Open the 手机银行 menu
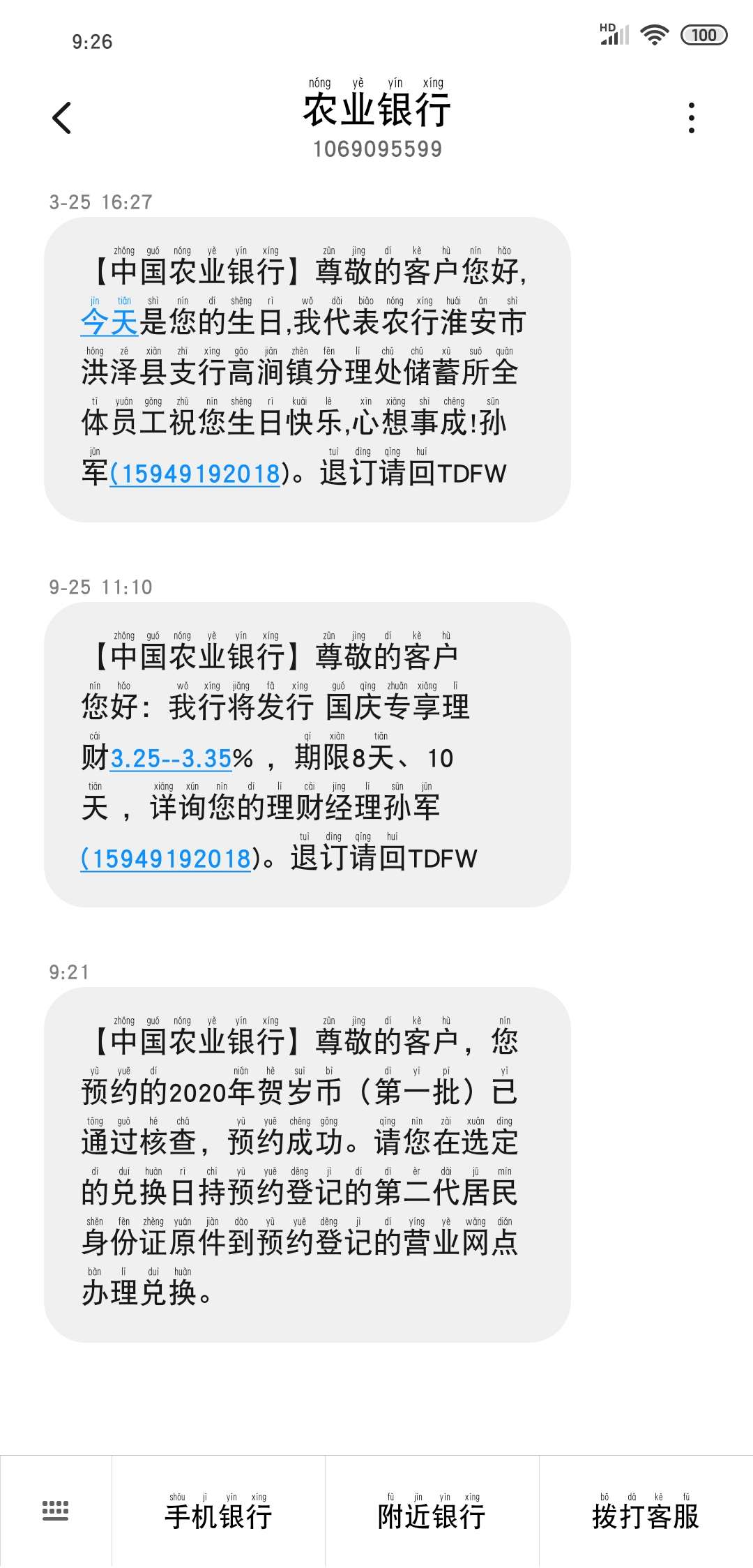 coord(218,1511)
